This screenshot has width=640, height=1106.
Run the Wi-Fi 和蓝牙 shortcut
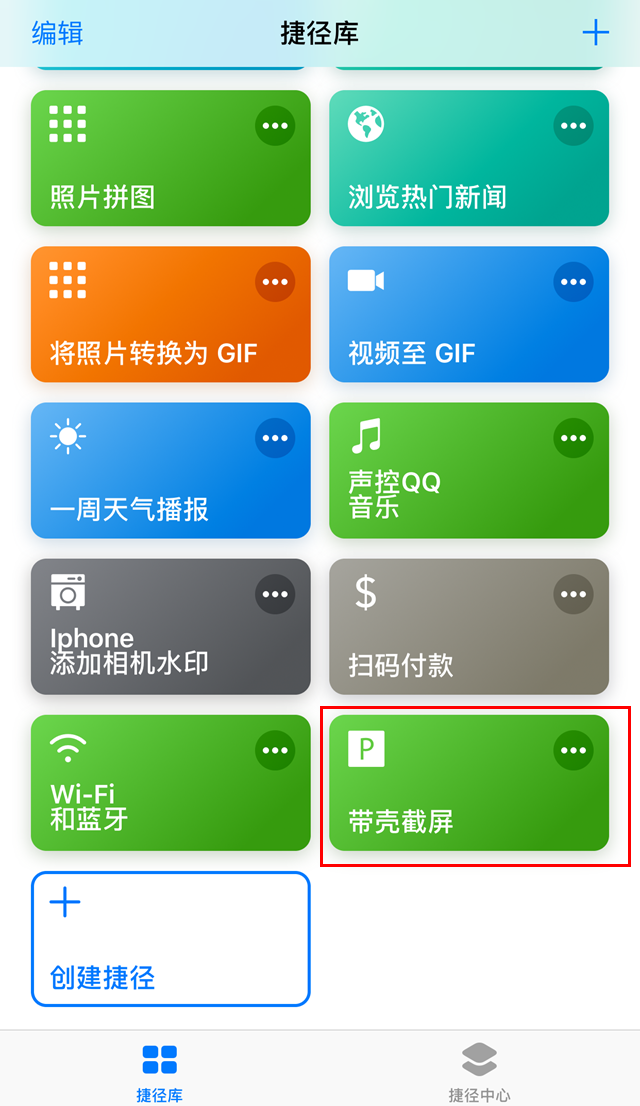(x=171, y=783)
